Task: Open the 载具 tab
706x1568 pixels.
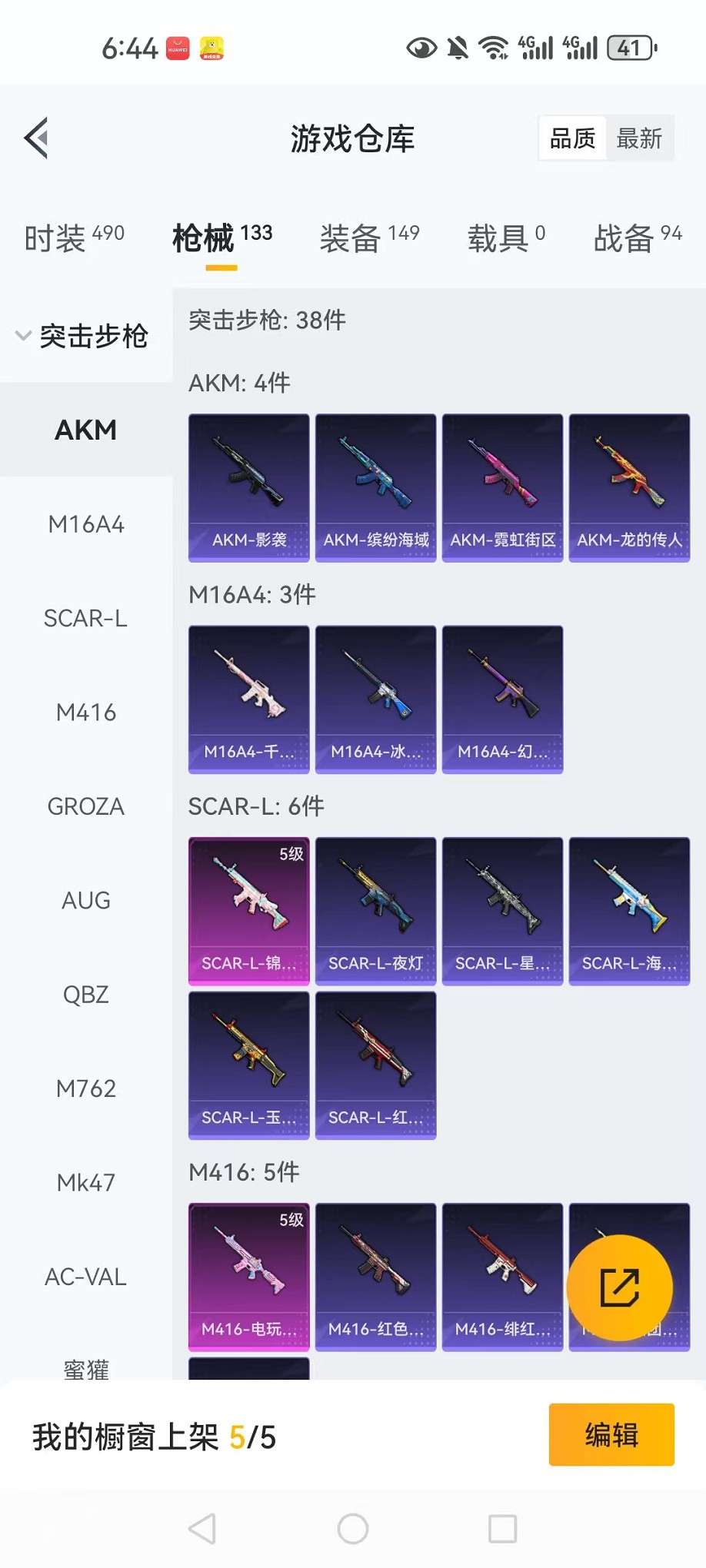Action: click(x=506, y=238)
